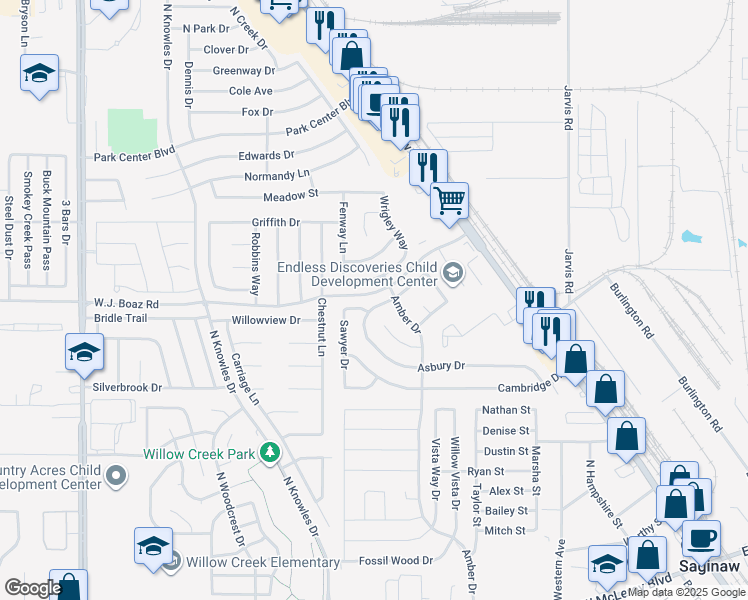This screenshot has height=600, width=748.
Task: Tap the school marker near Silverbrook Dr
Action: 84,351
